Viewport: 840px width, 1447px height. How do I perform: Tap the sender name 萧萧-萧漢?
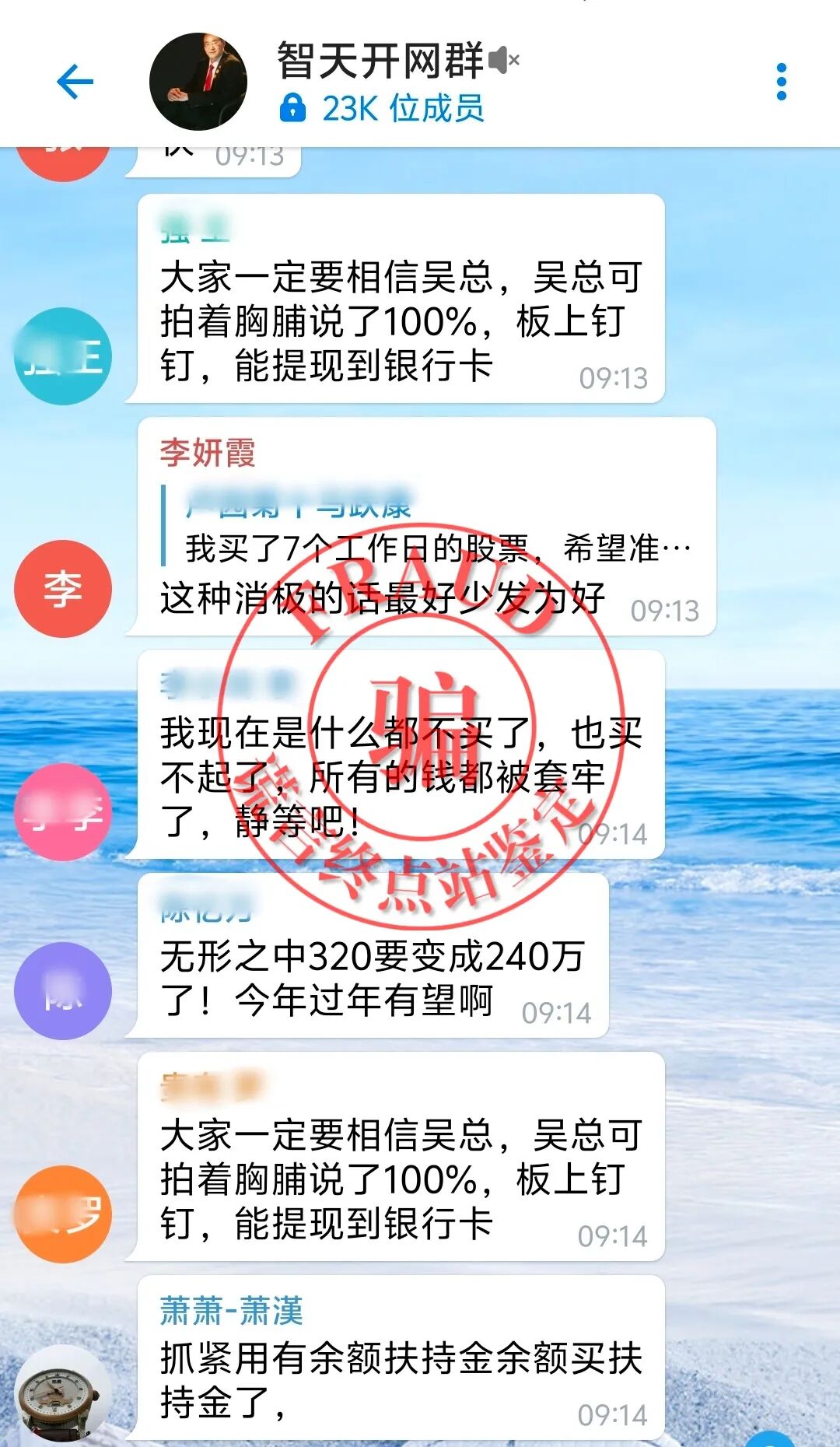click(231, 1311)
